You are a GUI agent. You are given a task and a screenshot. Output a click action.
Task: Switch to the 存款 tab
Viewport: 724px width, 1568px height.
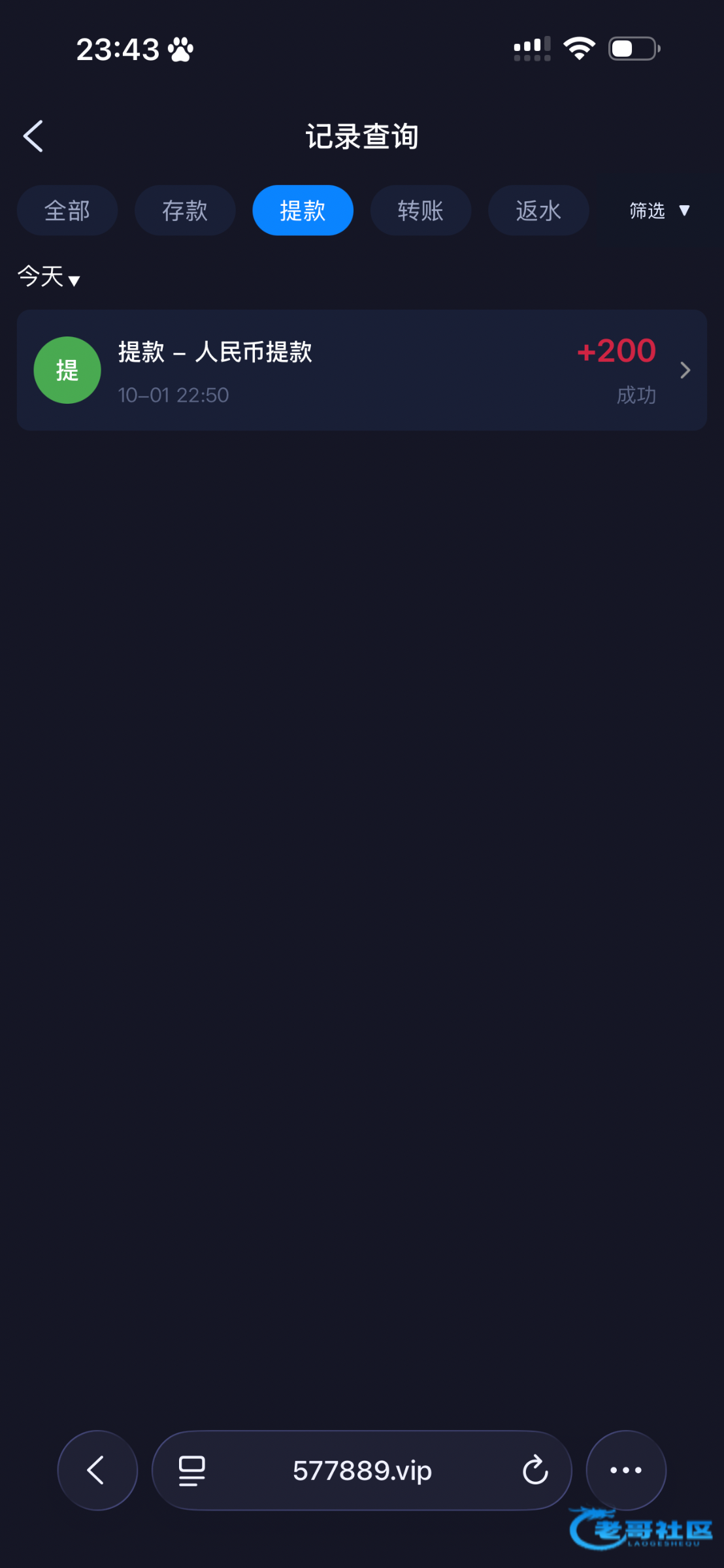coord(185,210)
